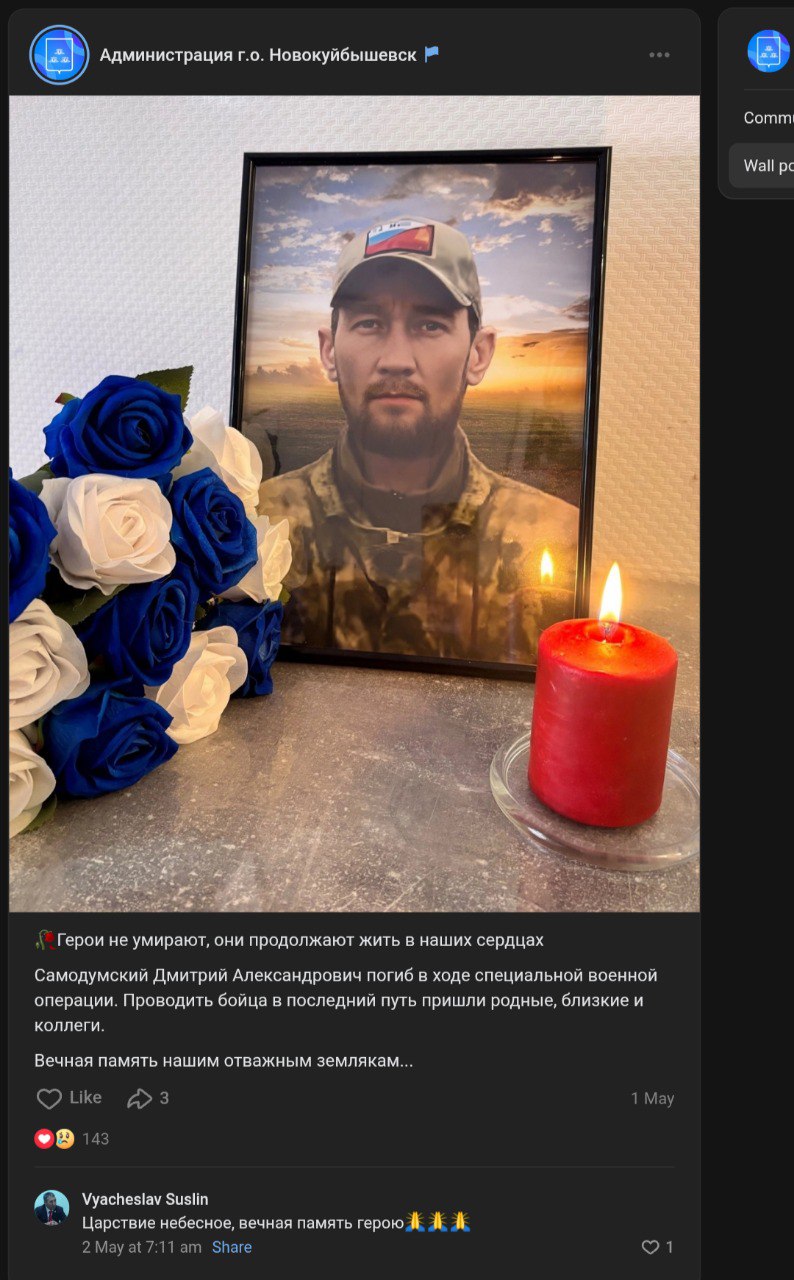Open the memorial photo in full view
This screenshot has width=794, height=1280.
pyautogui.click(x=354, y=503)
